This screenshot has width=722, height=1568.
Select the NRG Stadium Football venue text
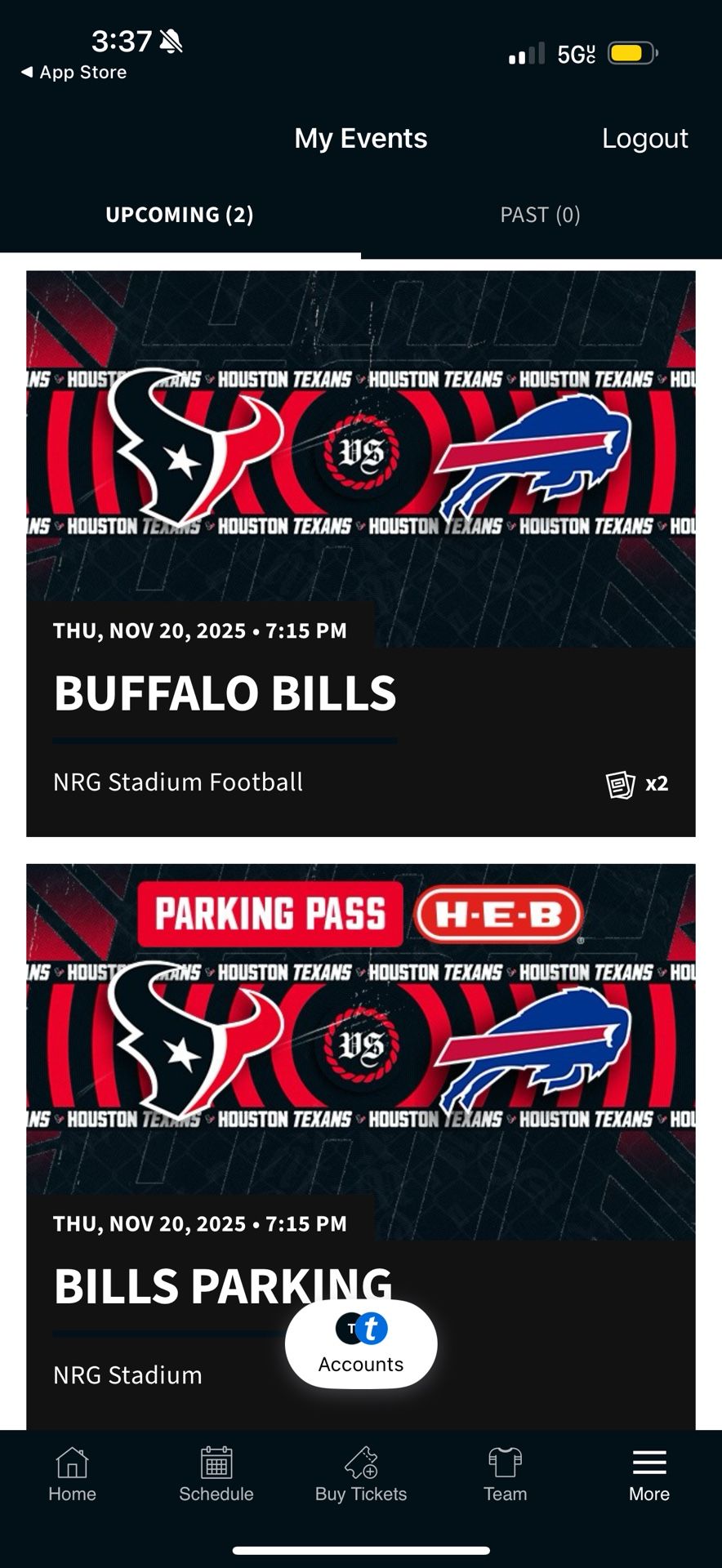coord(178,782)
